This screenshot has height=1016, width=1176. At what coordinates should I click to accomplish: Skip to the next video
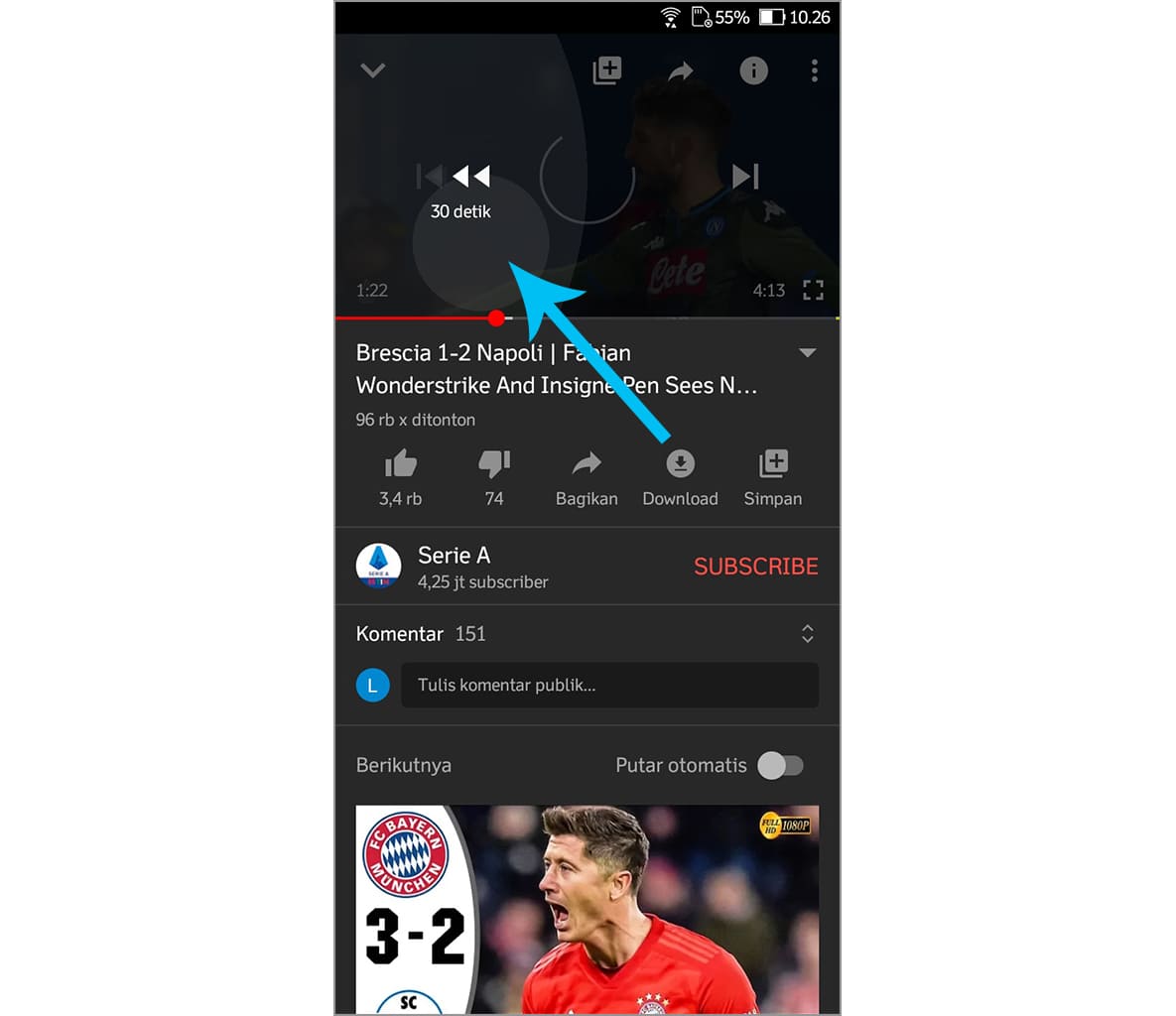click(744, 177)
